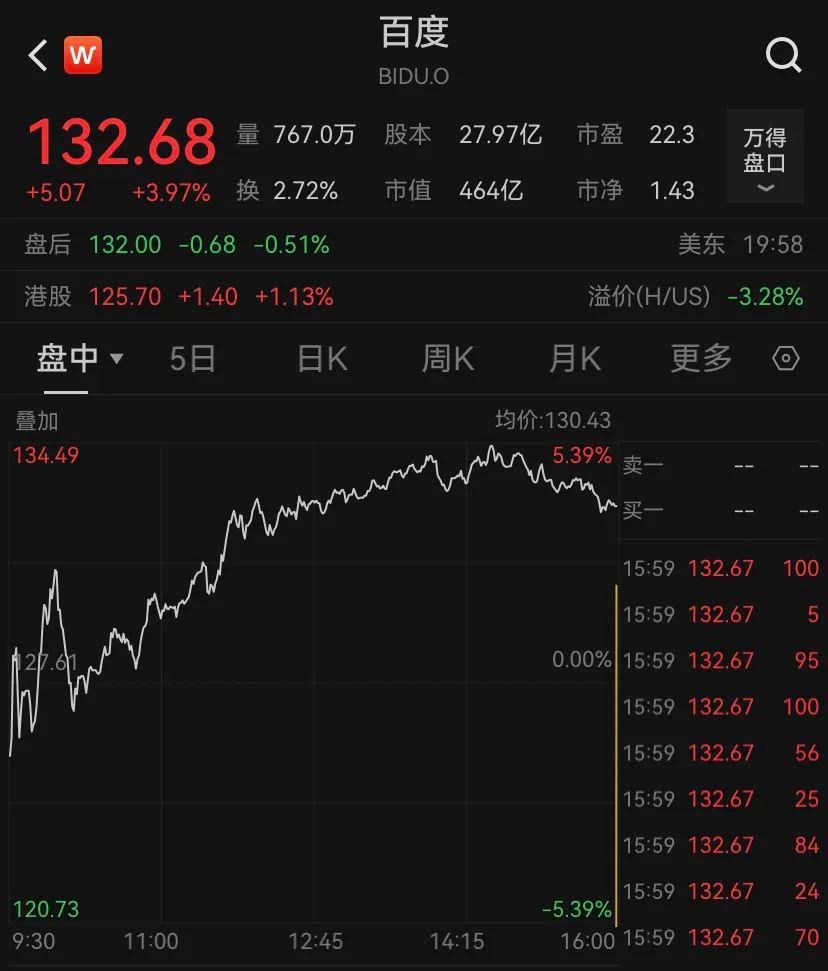Tap the red W icon
Screen dimensions: 828x971
[x=83, y=55]
